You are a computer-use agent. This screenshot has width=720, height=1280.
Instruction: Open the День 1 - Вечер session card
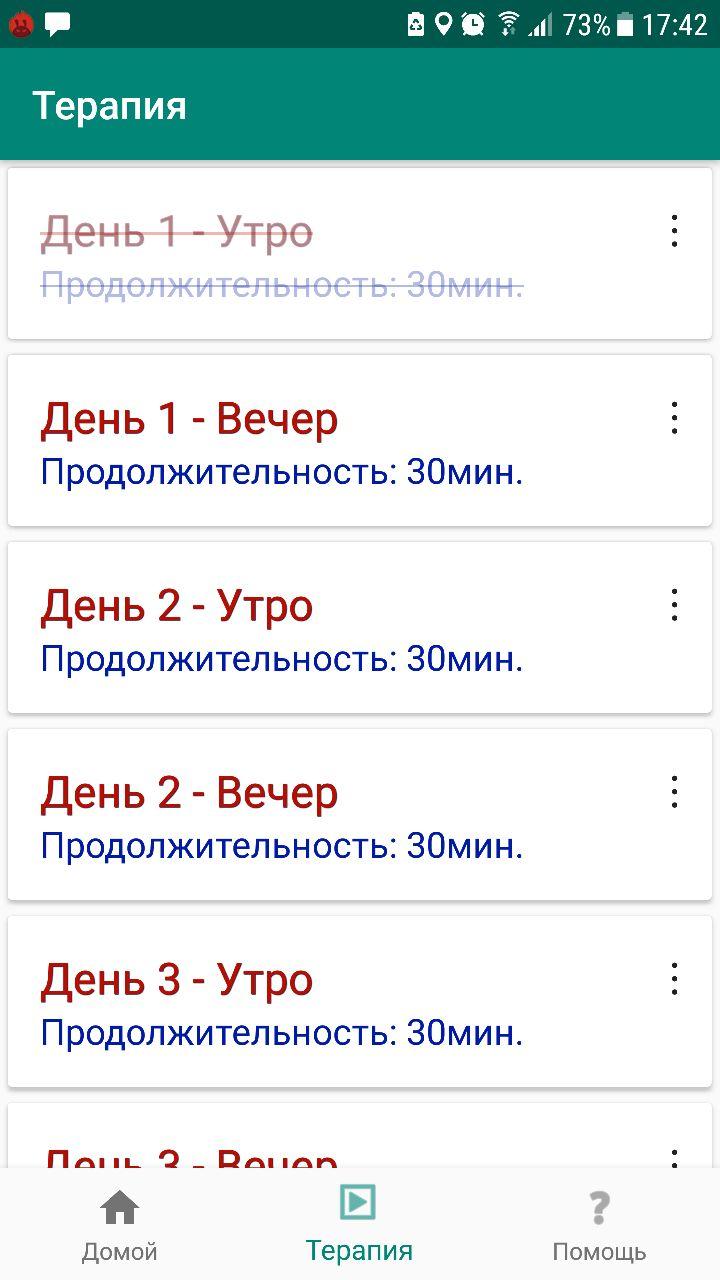pos(360,441)
